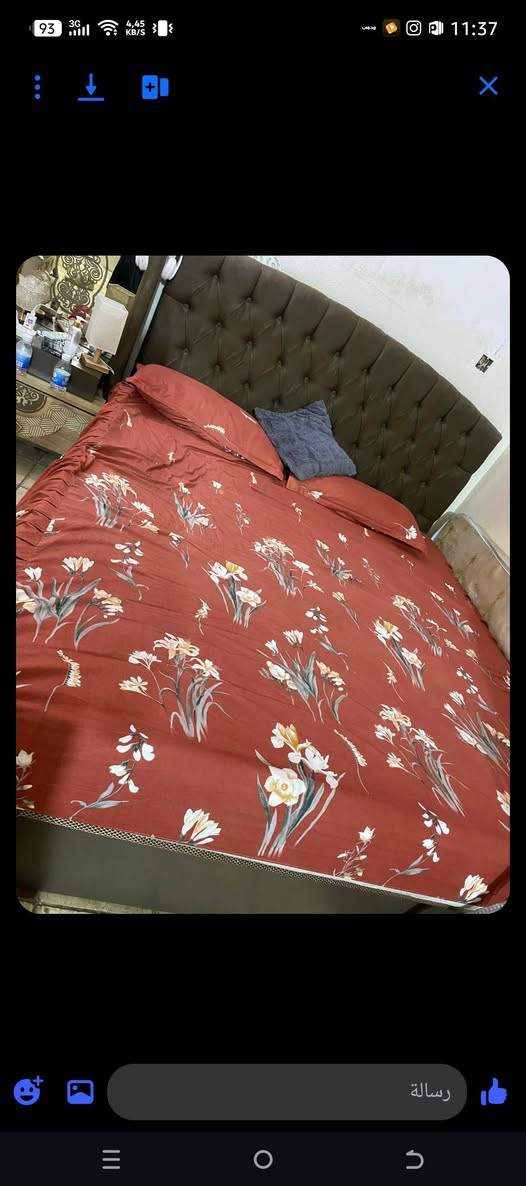The image size is (526, 1186).
Task: Send a thumbs-up like
Action: [493, 1091]
